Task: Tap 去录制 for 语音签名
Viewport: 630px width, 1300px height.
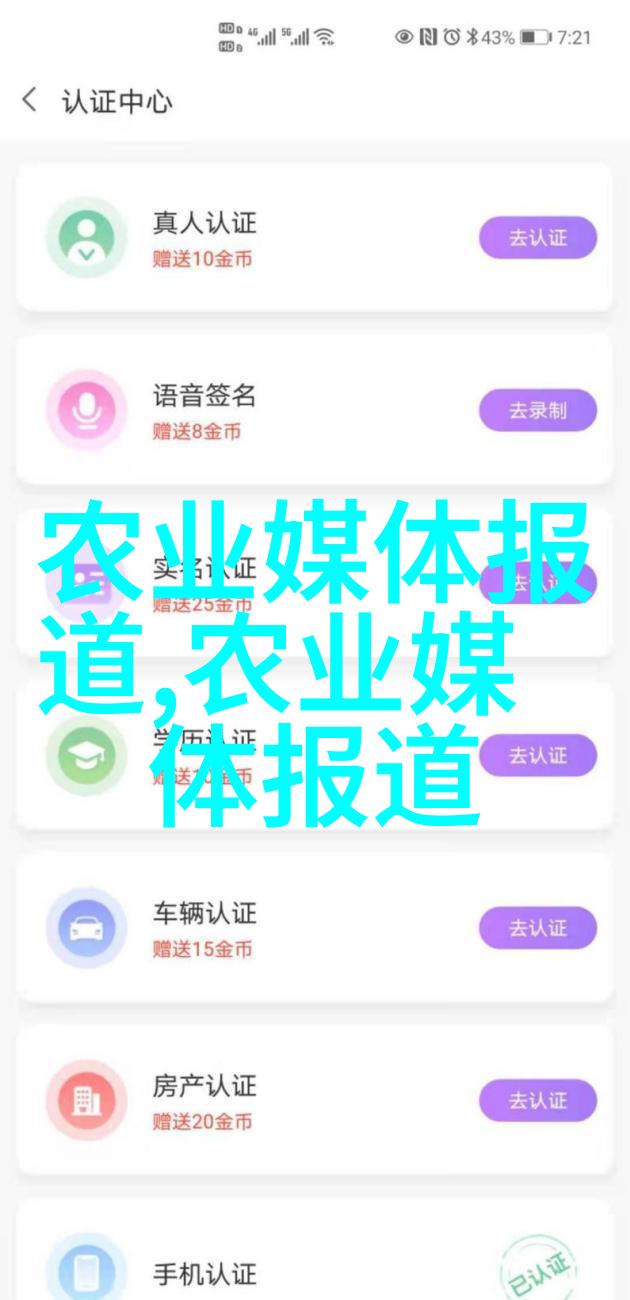Action: (538, 410)
